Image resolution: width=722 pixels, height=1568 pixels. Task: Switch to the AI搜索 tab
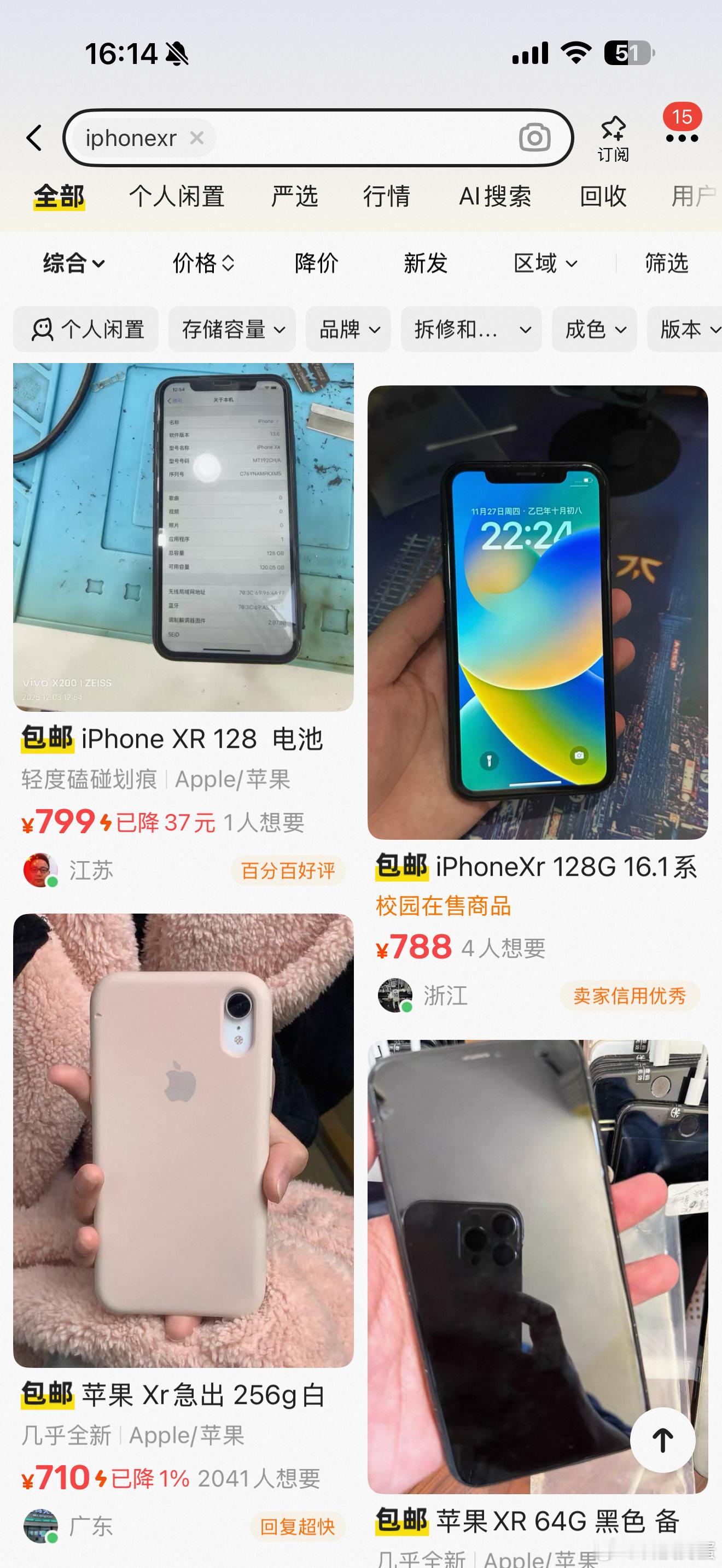pos(495,196)
